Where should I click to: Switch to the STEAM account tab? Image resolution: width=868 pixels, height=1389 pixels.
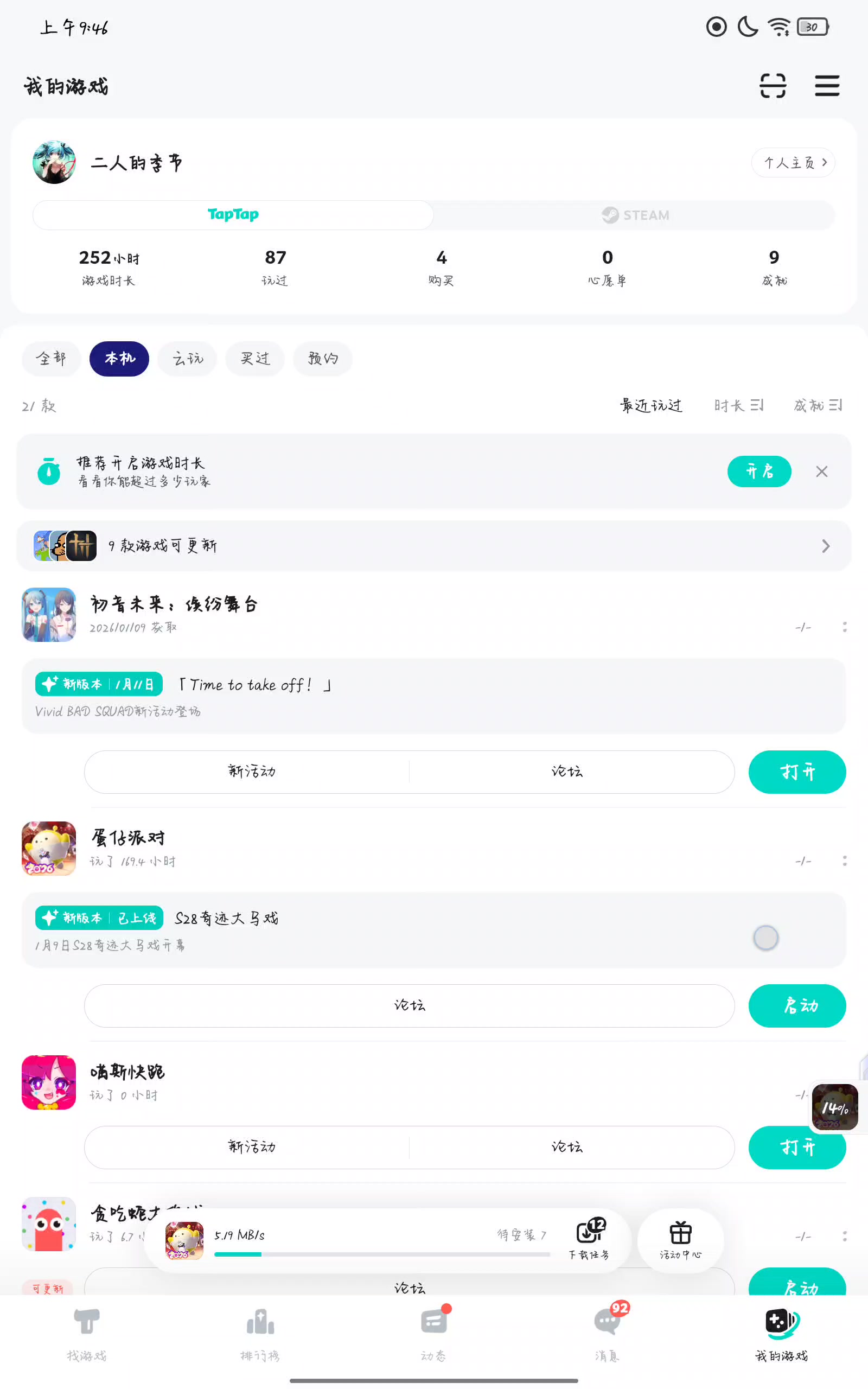[634, 215]
